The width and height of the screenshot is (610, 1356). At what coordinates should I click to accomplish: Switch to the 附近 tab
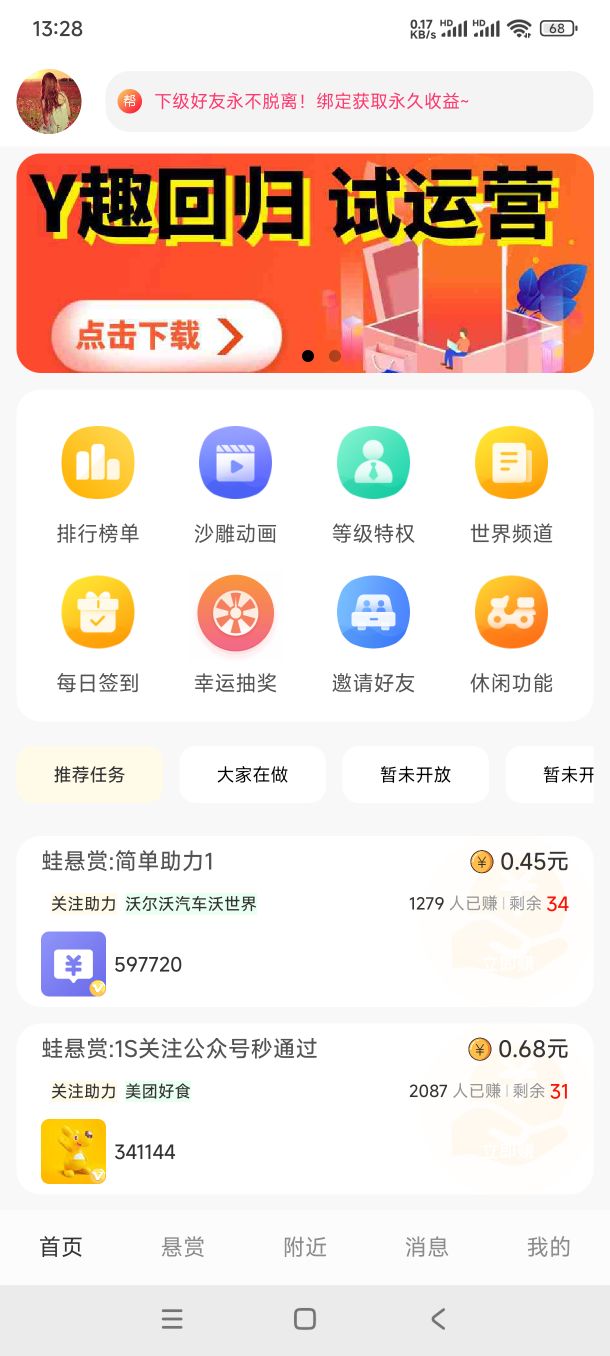pos(305,1247)
